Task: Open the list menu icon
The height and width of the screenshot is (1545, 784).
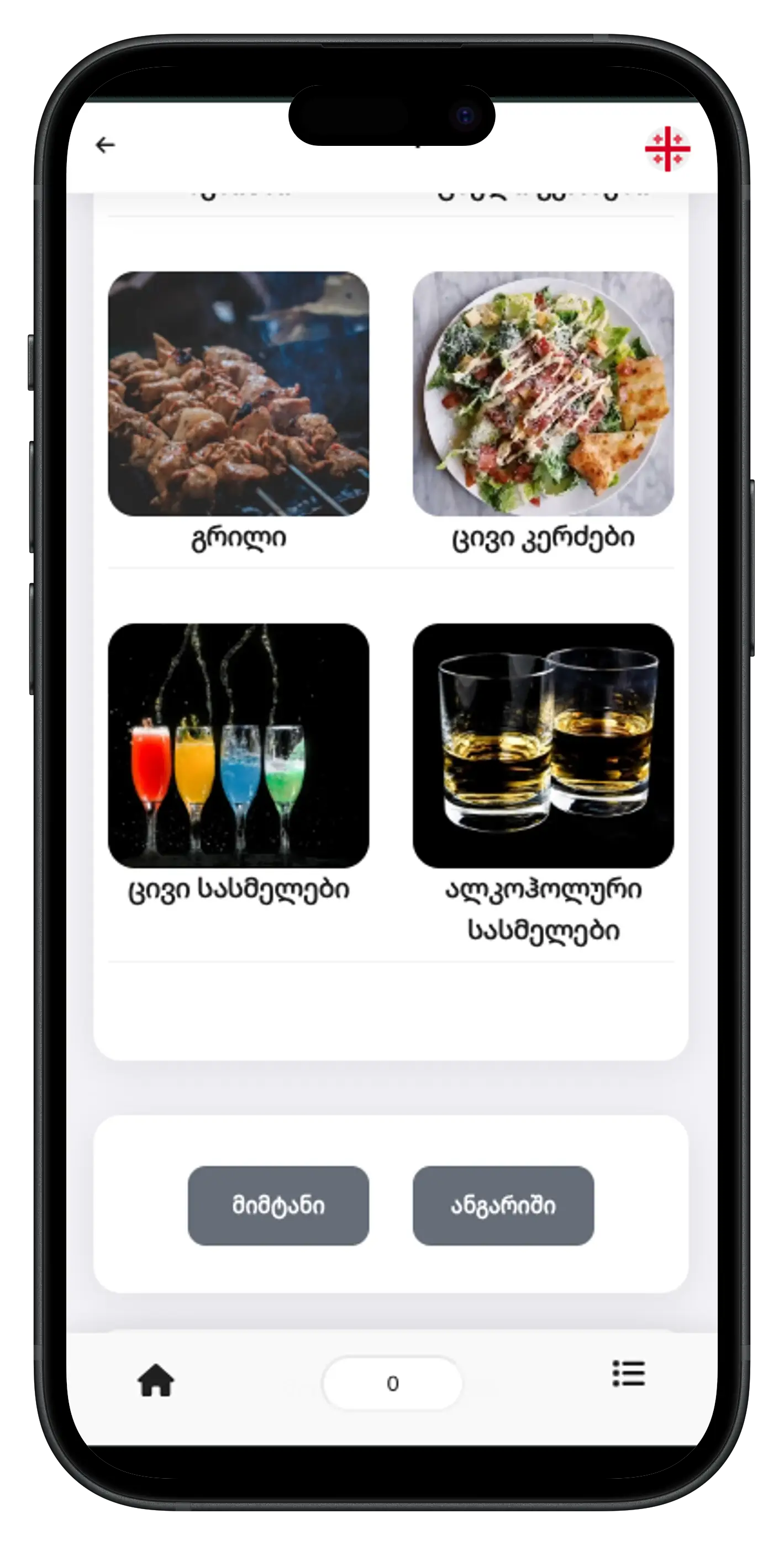Action: point(629,1374)
